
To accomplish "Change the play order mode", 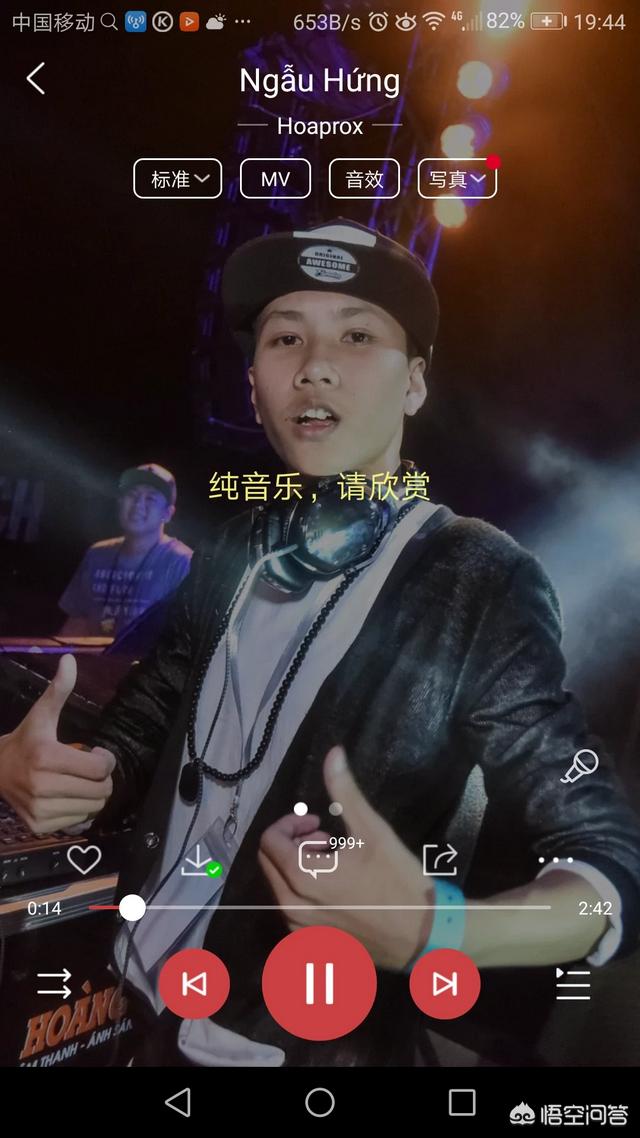I will pyautogui.click(x=54, y=984).
